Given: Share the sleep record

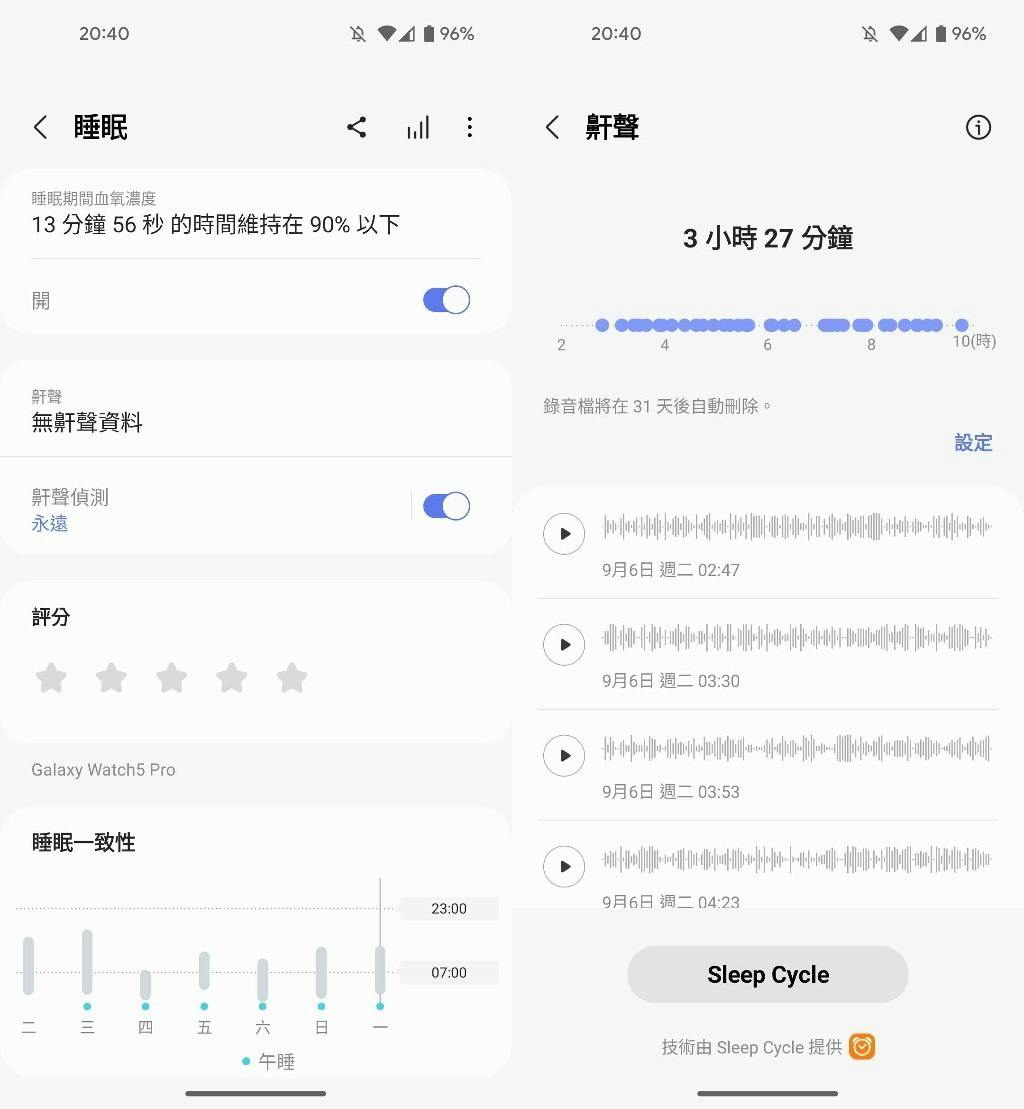Looking at the screenshot, I should 356,127.
